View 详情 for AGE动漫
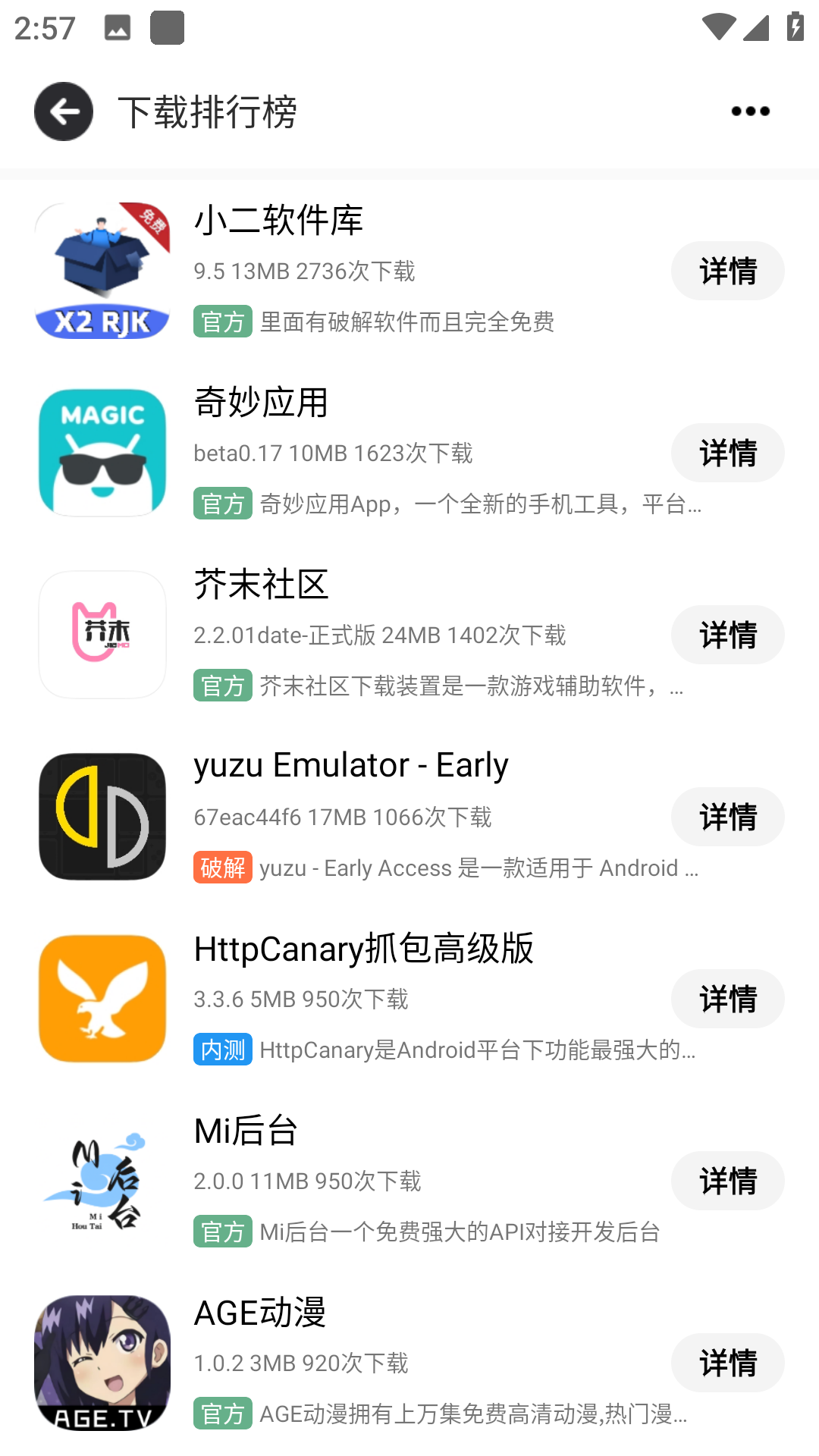Image resolution: width=819 pixels, height=1456 pixels. click(727, 1363)
